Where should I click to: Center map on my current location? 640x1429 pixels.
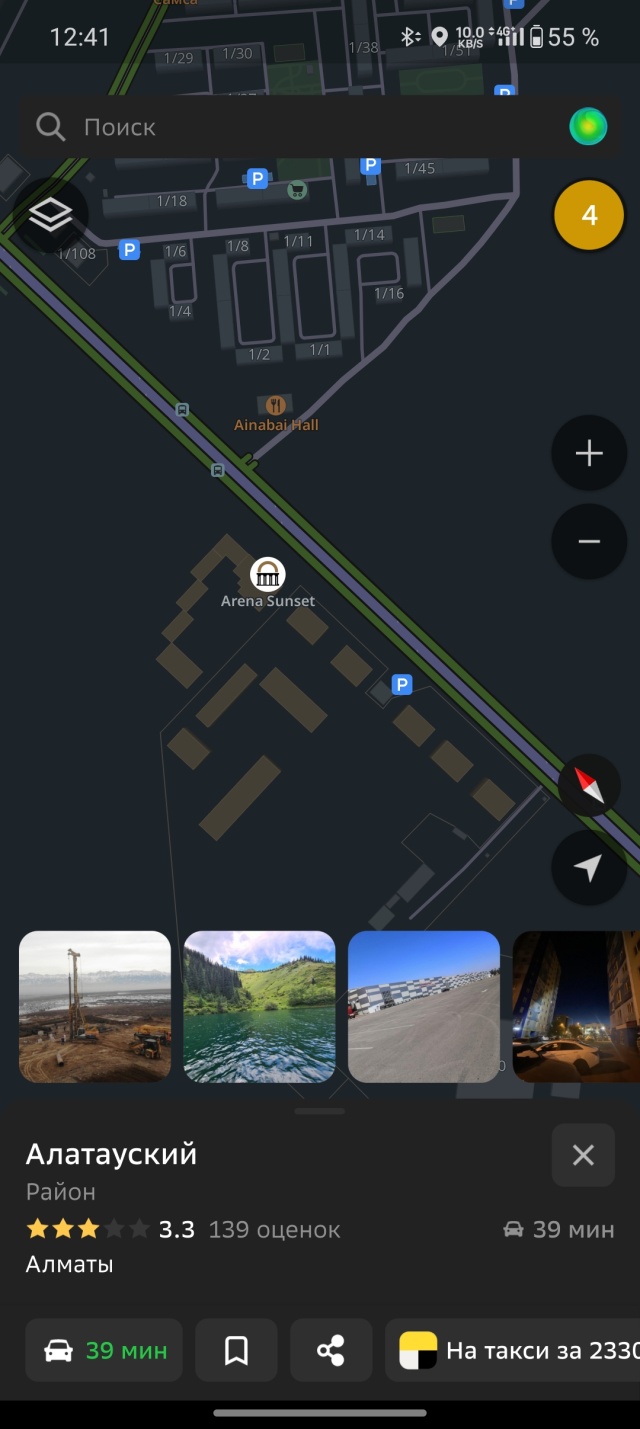(x=589, y=868)
